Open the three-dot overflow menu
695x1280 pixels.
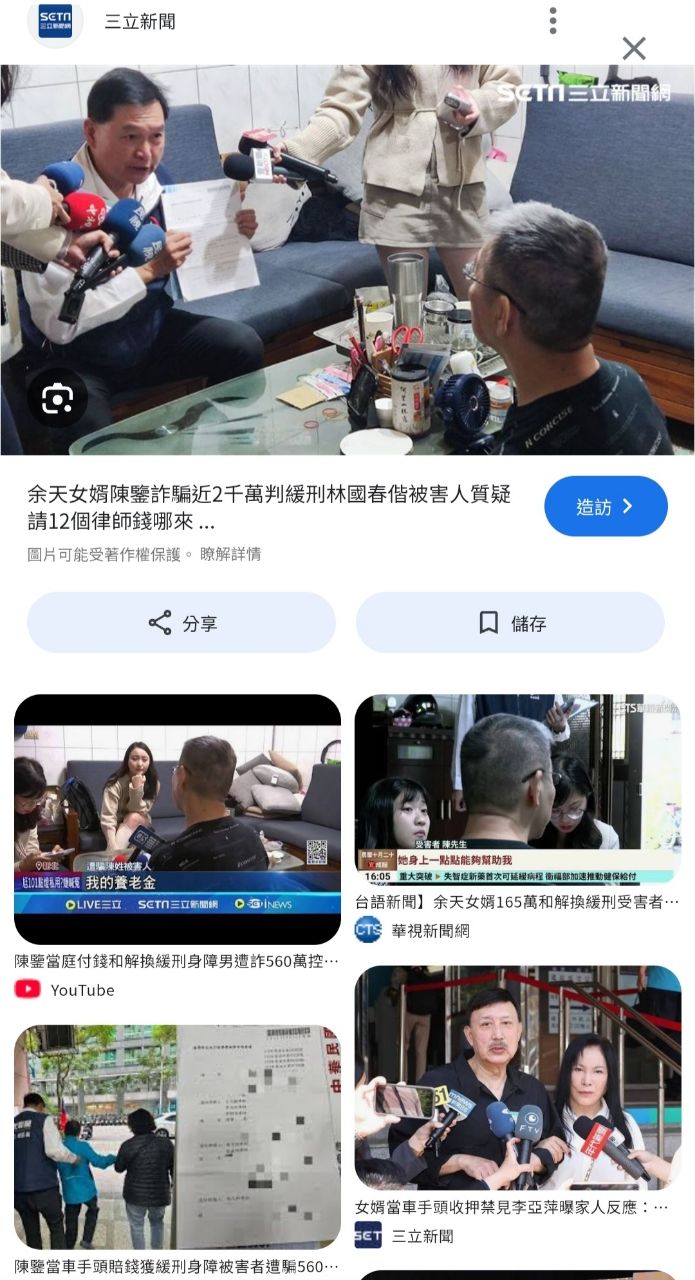point(553,20)
